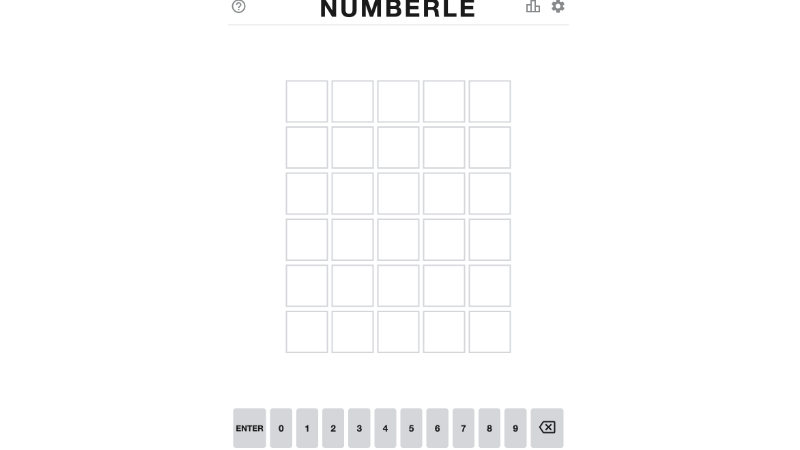View the statistics chart

(533, 6)
